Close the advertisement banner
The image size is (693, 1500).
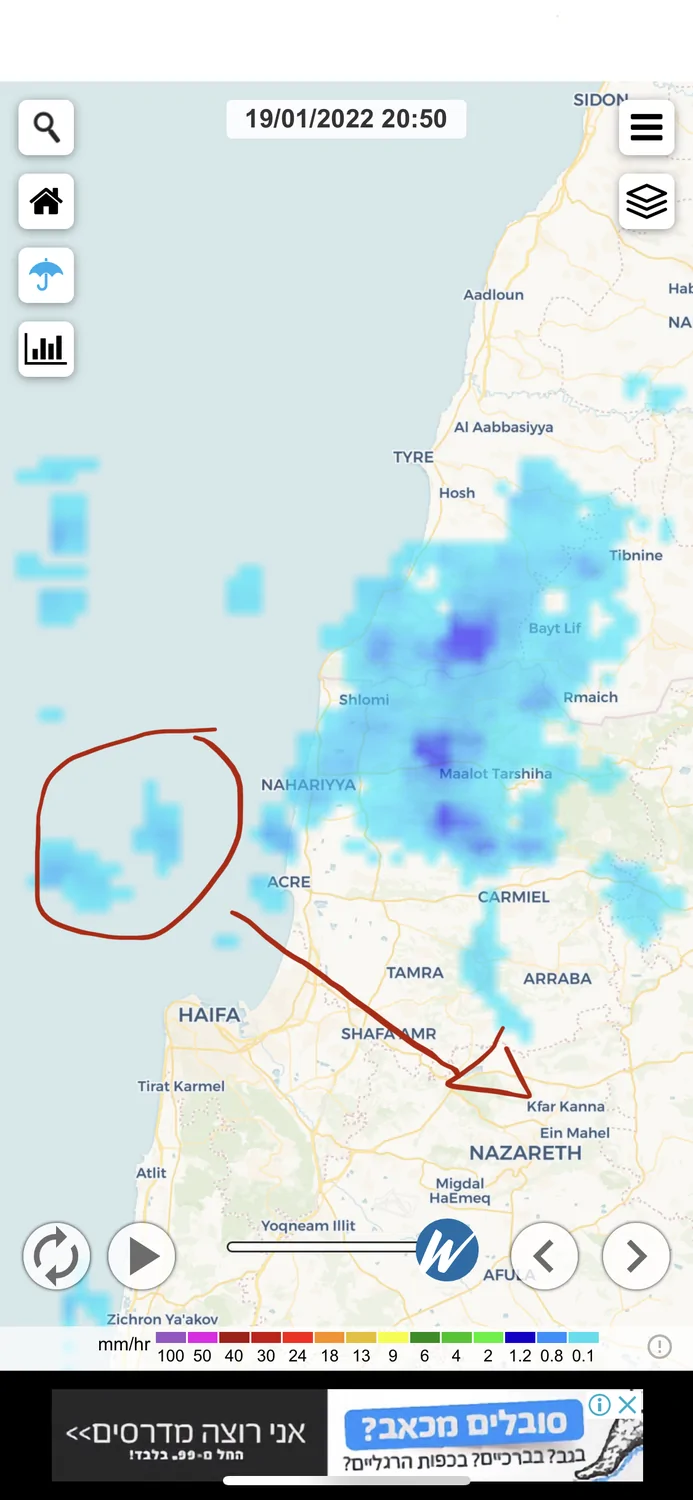point(627,1405)
